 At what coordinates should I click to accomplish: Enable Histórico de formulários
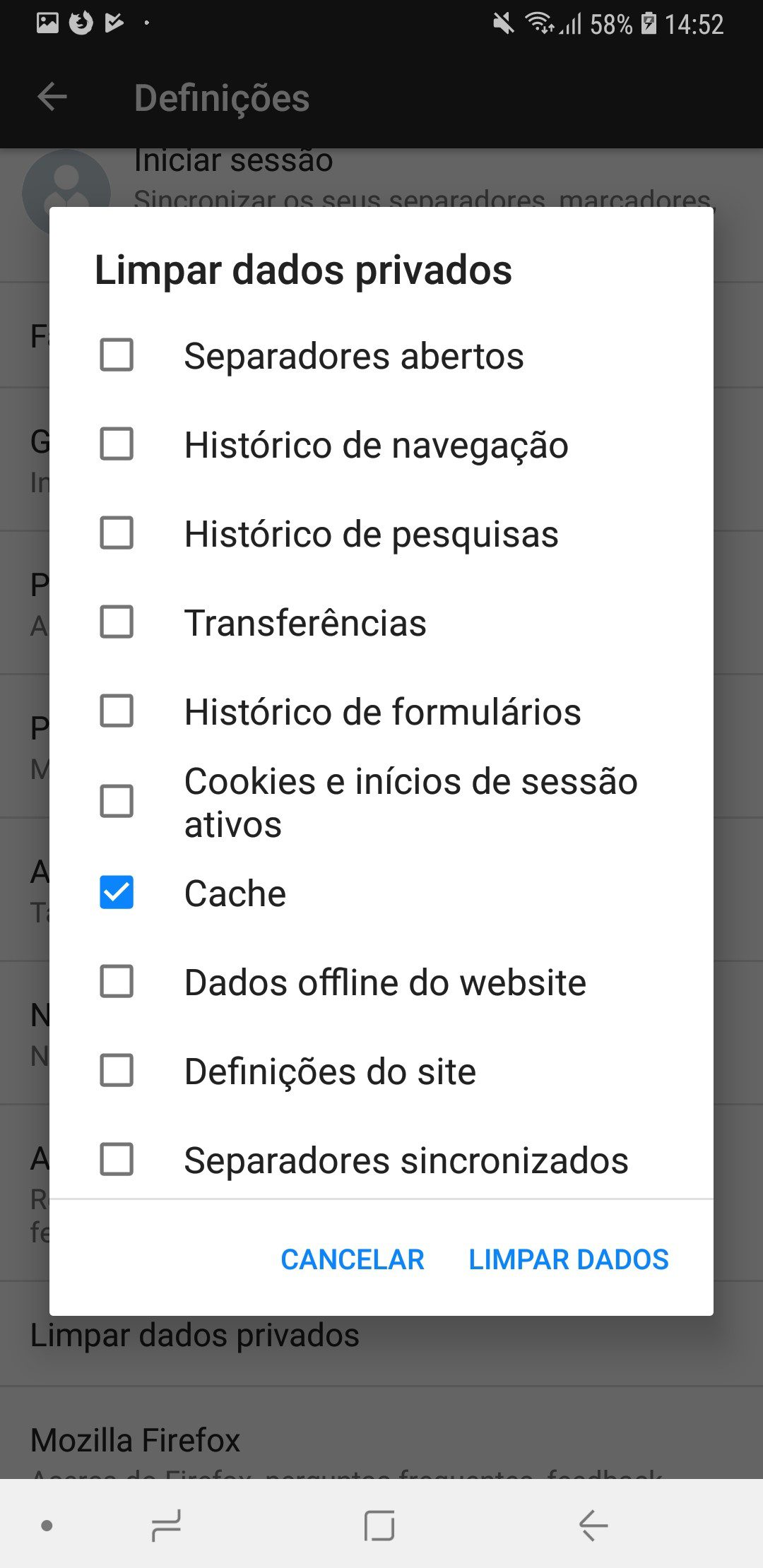tap(117, 712)
